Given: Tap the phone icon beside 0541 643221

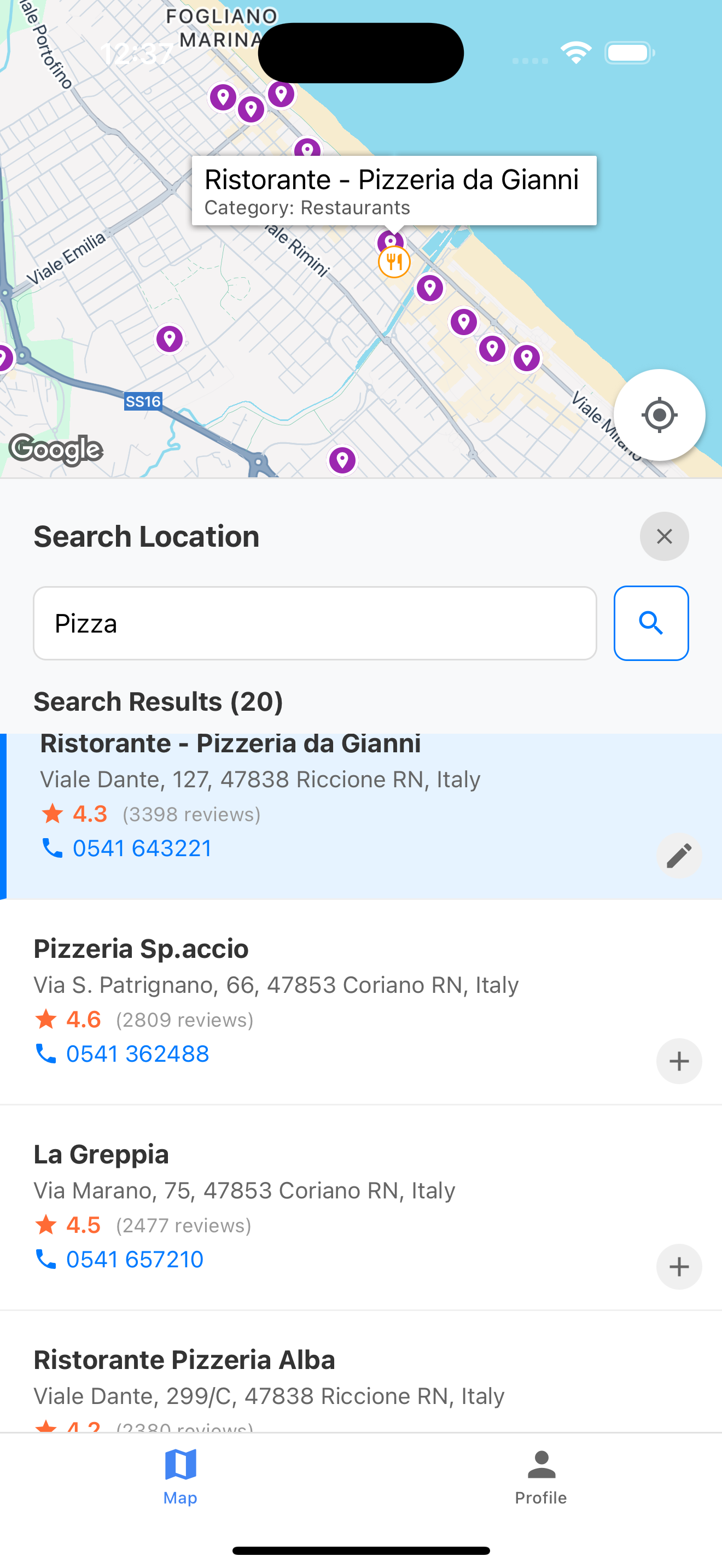Looking at the screenshot, I should [53, 847].
